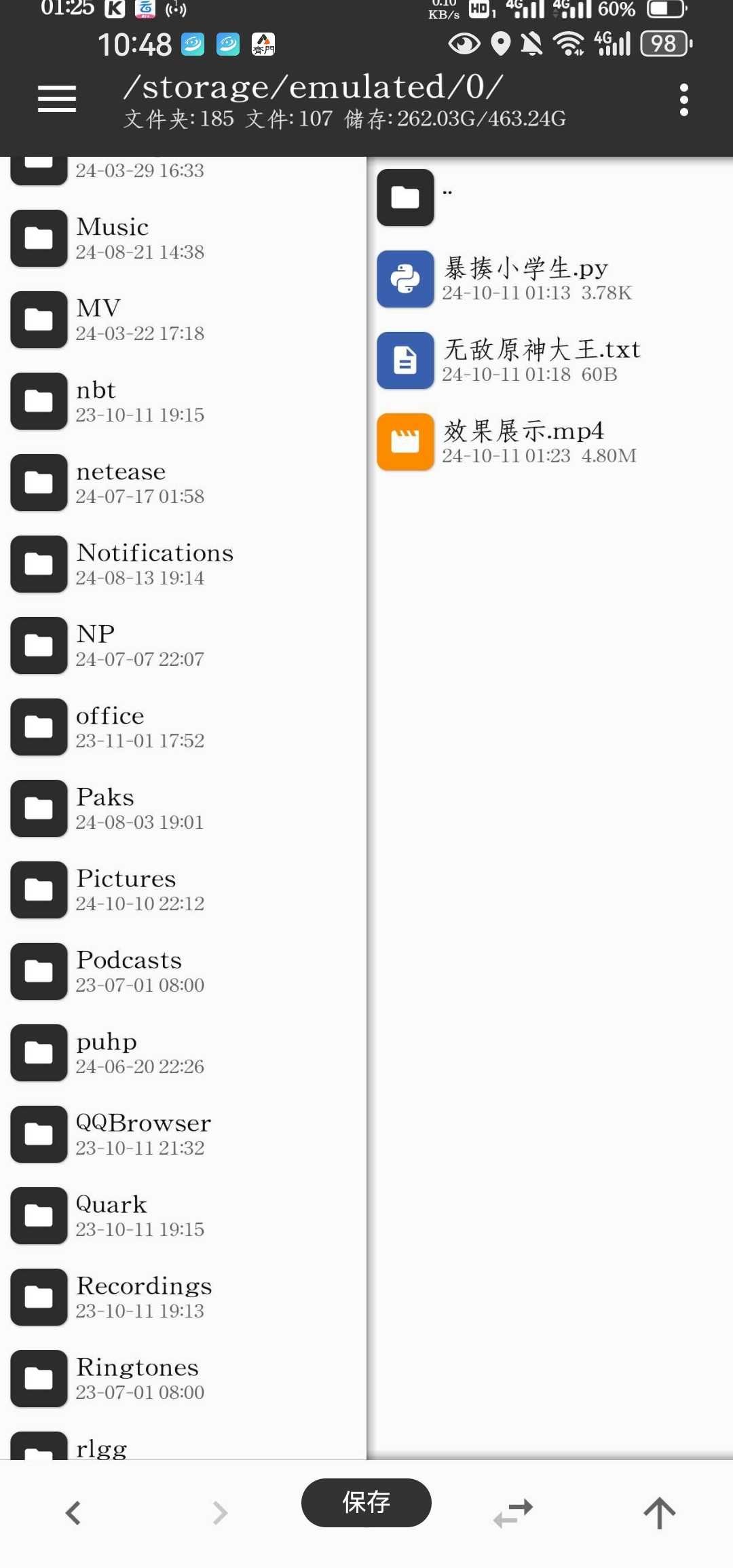The height and width of the screenshot is (1568, 733).
Task: Open the Quark folder
Action: pos(183,1216)
